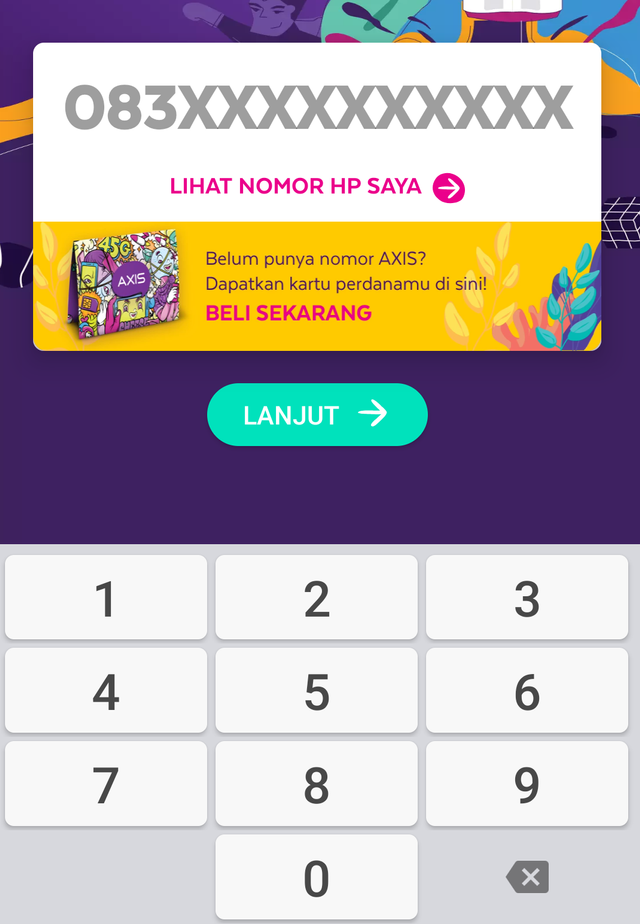The height and width of the screenshot is (924, 640).
Task: Enter digit 7 on keypad
Action: pyautogui.click(x=106, y=784)
